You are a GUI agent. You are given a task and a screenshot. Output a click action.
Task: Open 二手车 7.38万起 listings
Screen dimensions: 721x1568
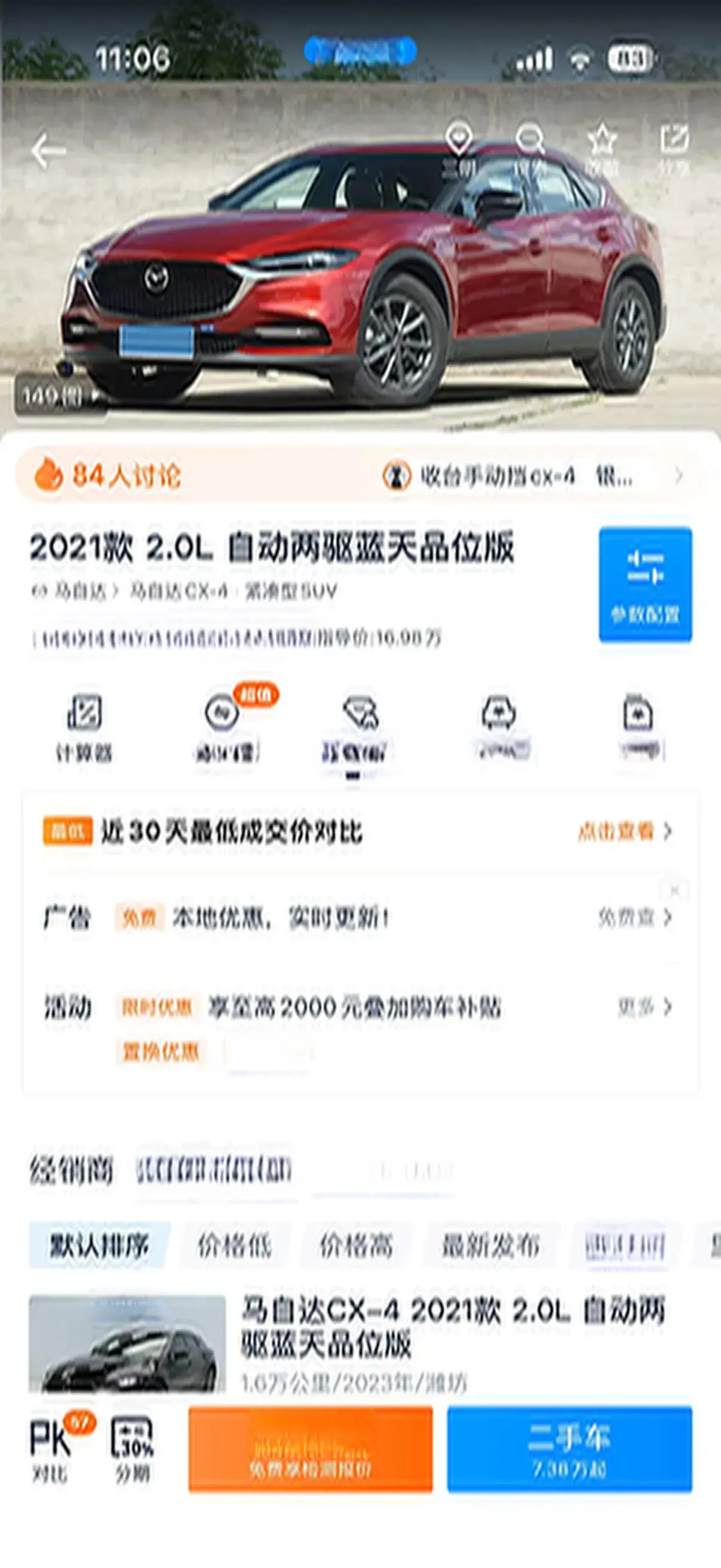[570, 1448]
